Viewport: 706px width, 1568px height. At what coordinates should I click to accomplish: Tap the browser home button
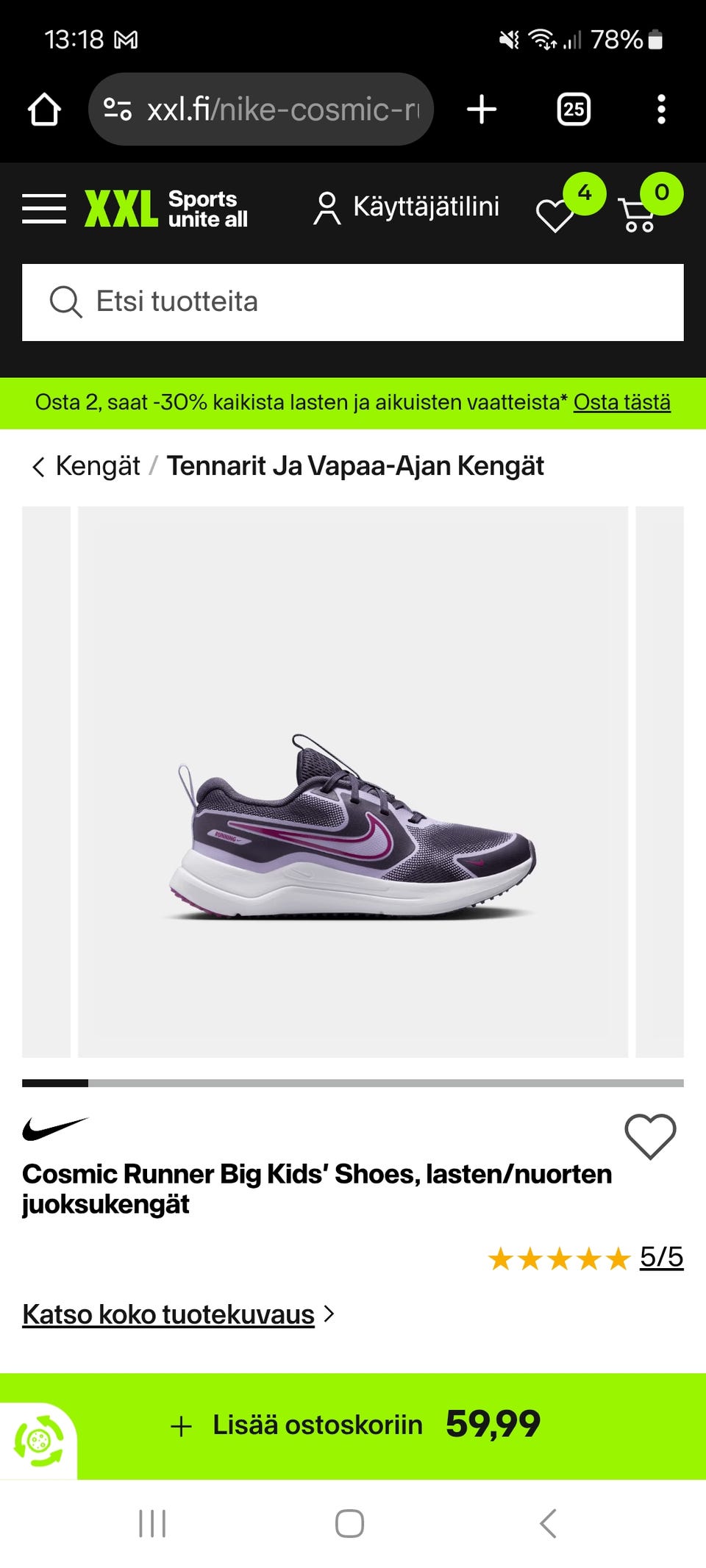point(44,110)
